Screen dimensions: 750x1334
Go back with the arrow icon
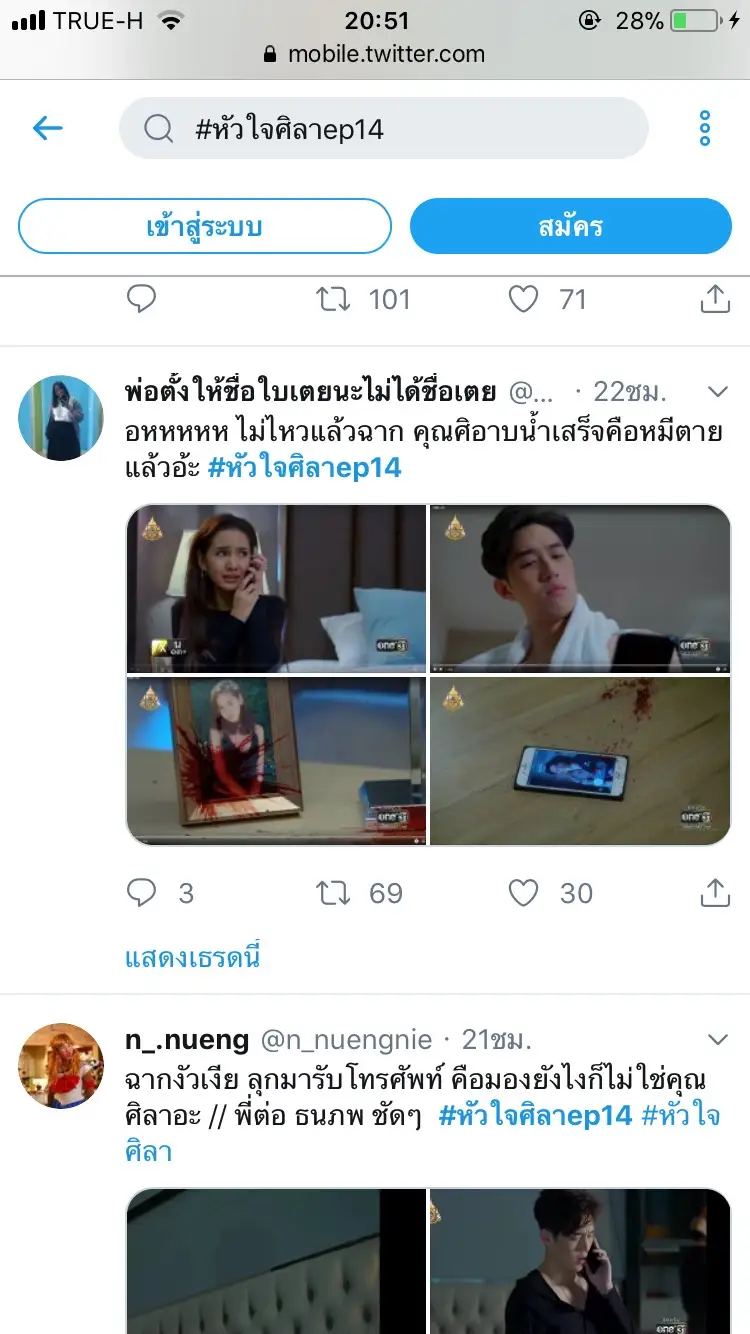[48, 128]
